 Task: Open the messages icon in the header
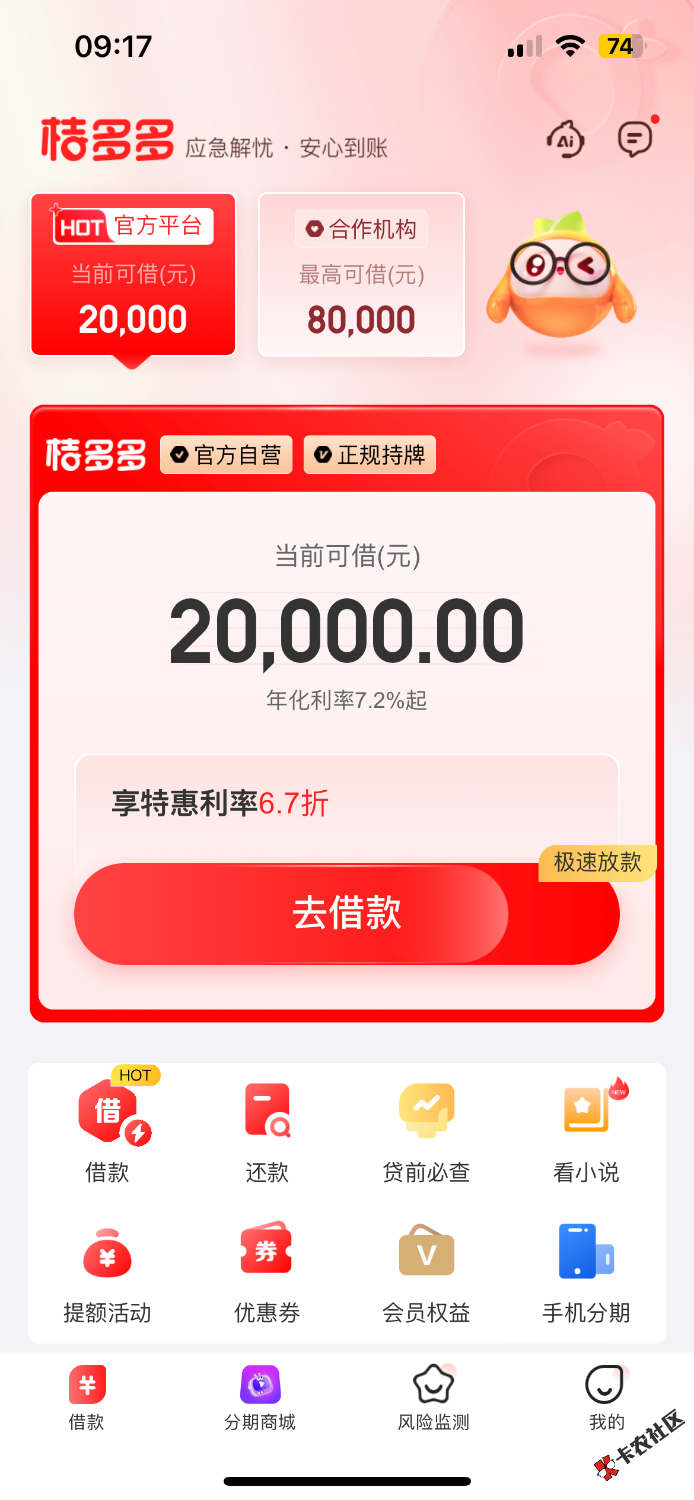[x=635, y=139]
